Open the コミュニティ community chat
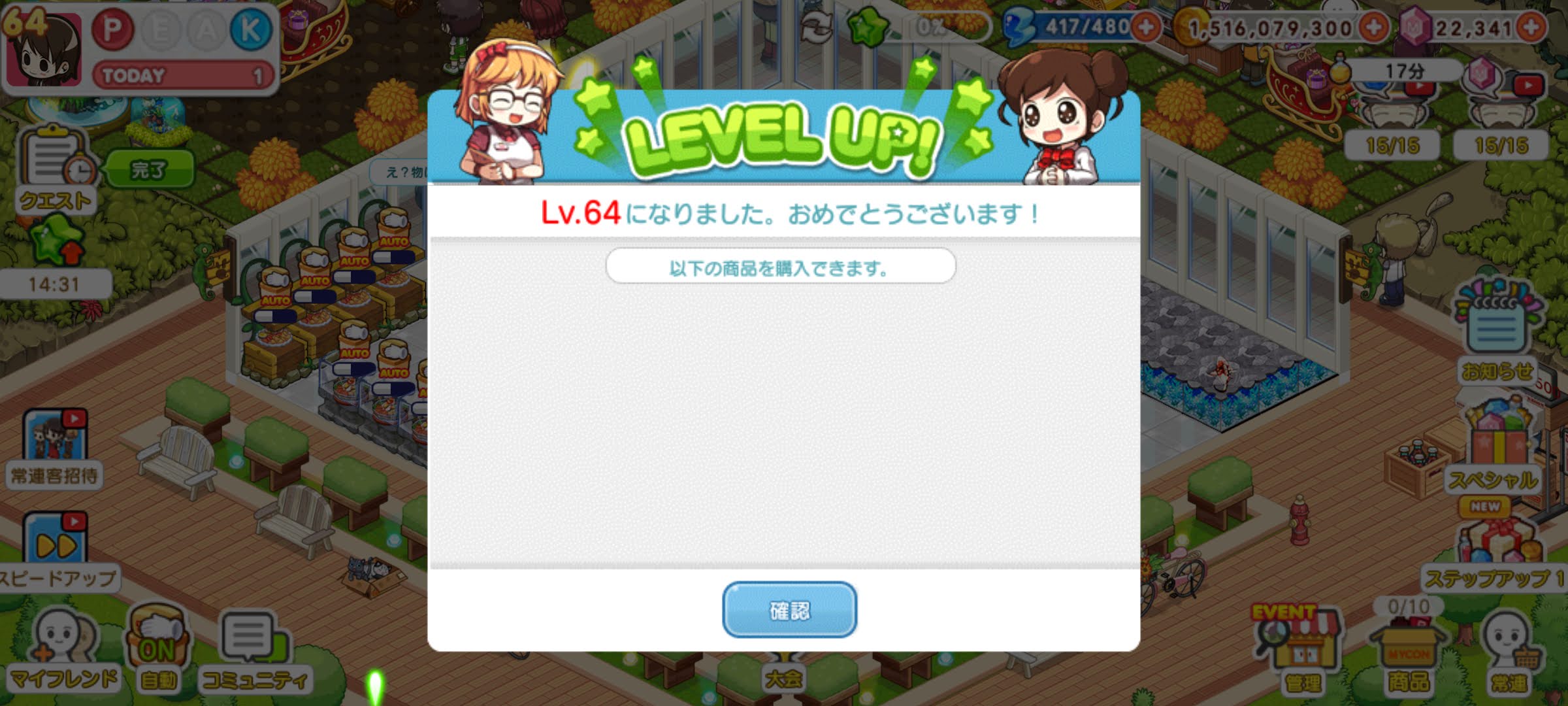This screenshot has height=706, width=1568. click(253, 650)
